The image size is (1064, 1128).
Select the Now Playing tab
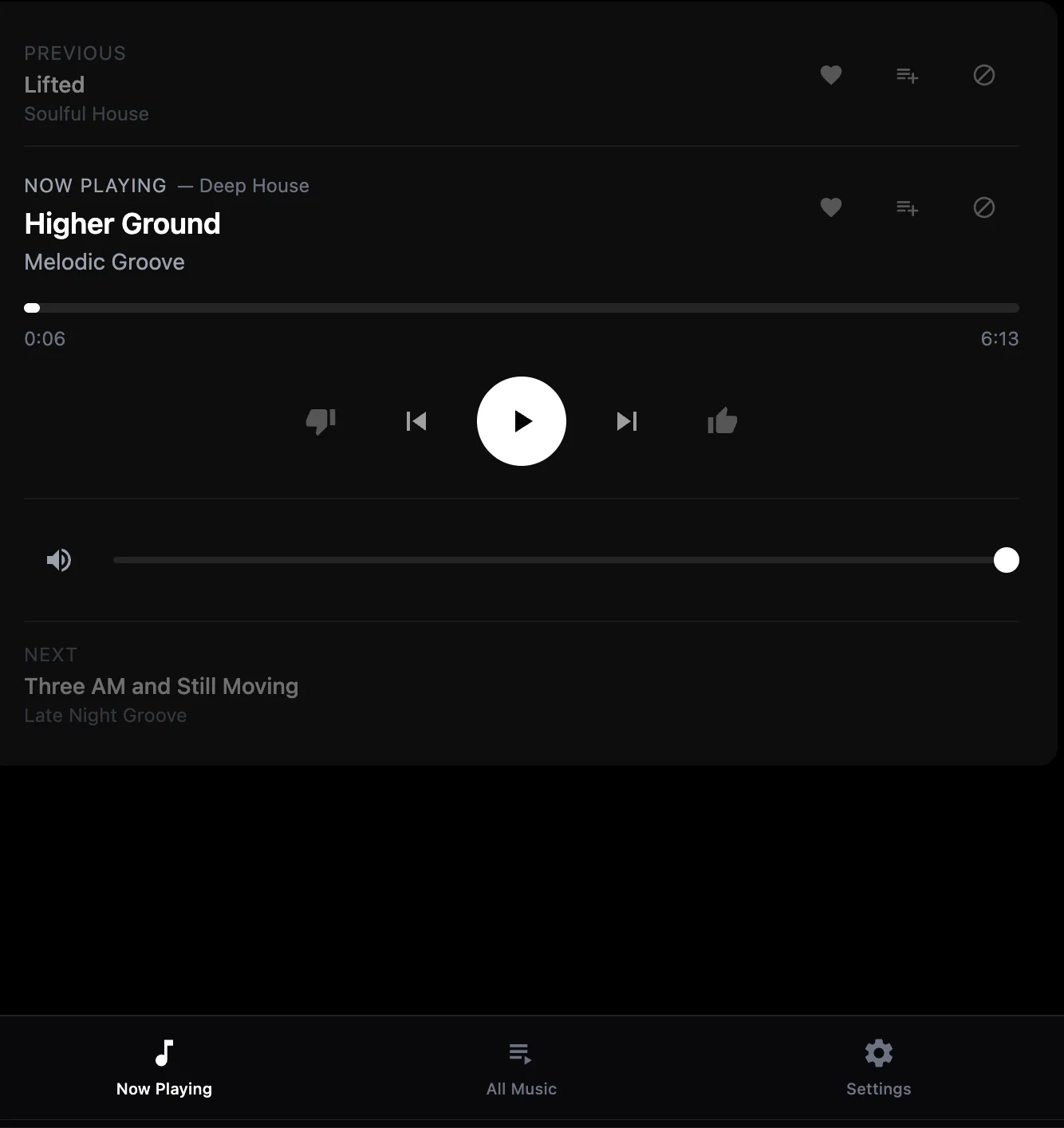pyautogui.click(x=164, y=1069)
